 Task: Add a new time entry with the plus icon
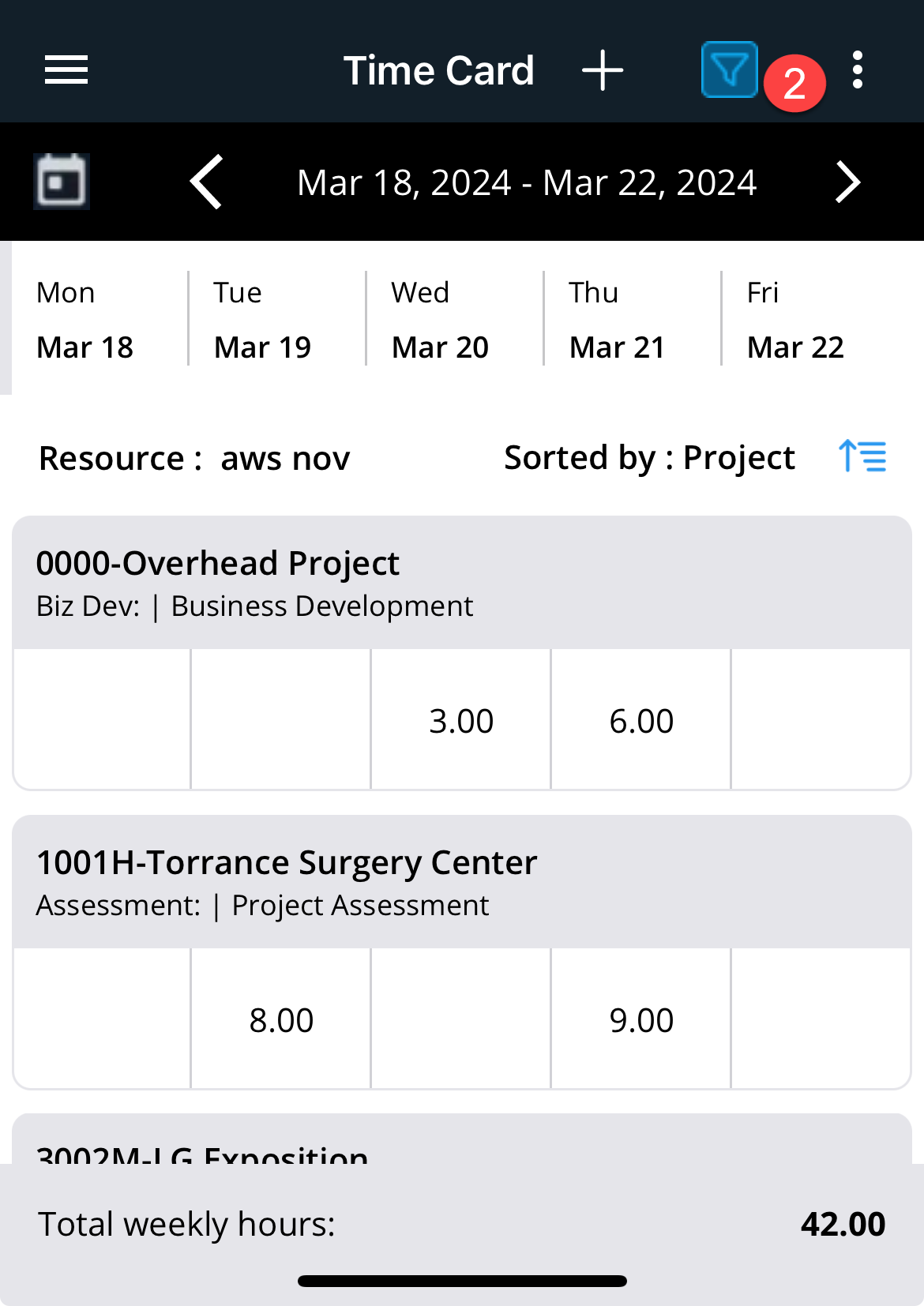click(x=603, y=70)
